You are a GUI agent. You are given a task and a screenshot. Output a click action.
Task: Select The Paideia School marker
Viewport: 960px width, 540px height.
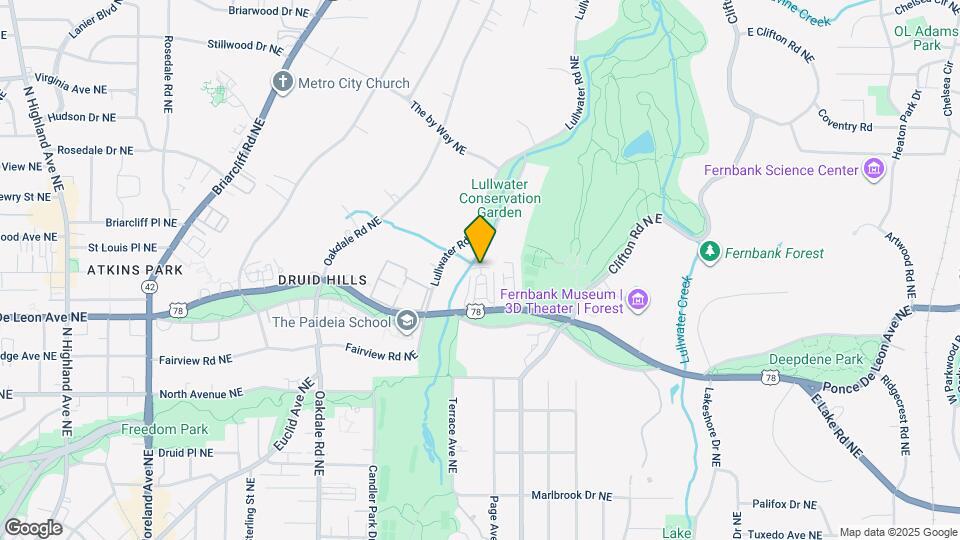[406, 321]
